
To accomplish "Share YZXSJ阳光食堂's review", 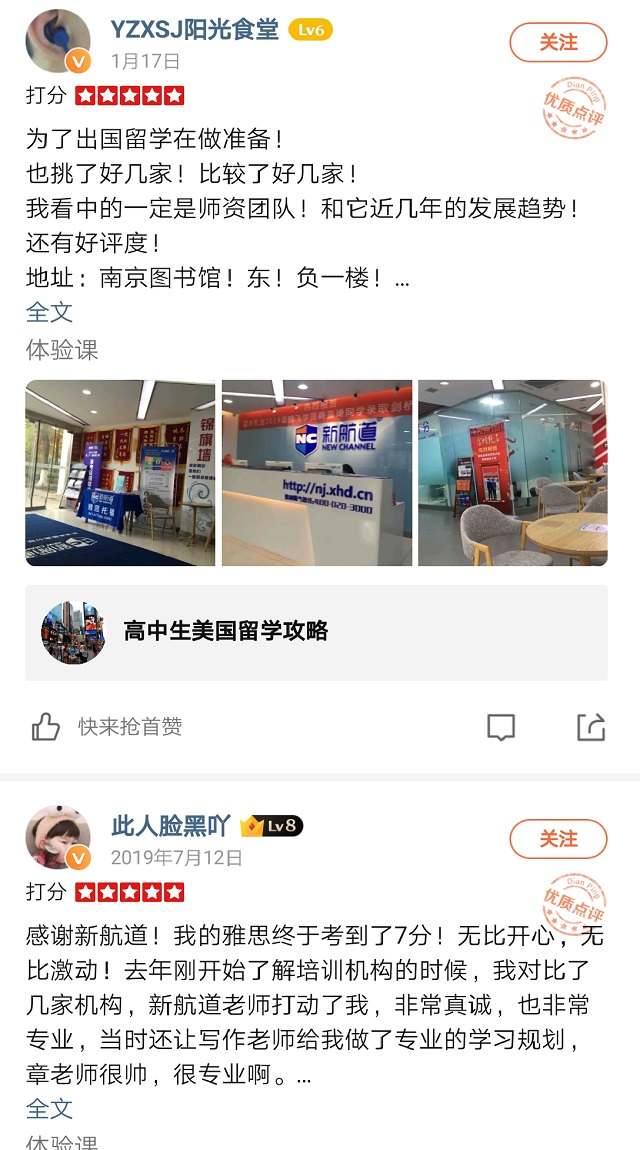I will pos(591,727).
